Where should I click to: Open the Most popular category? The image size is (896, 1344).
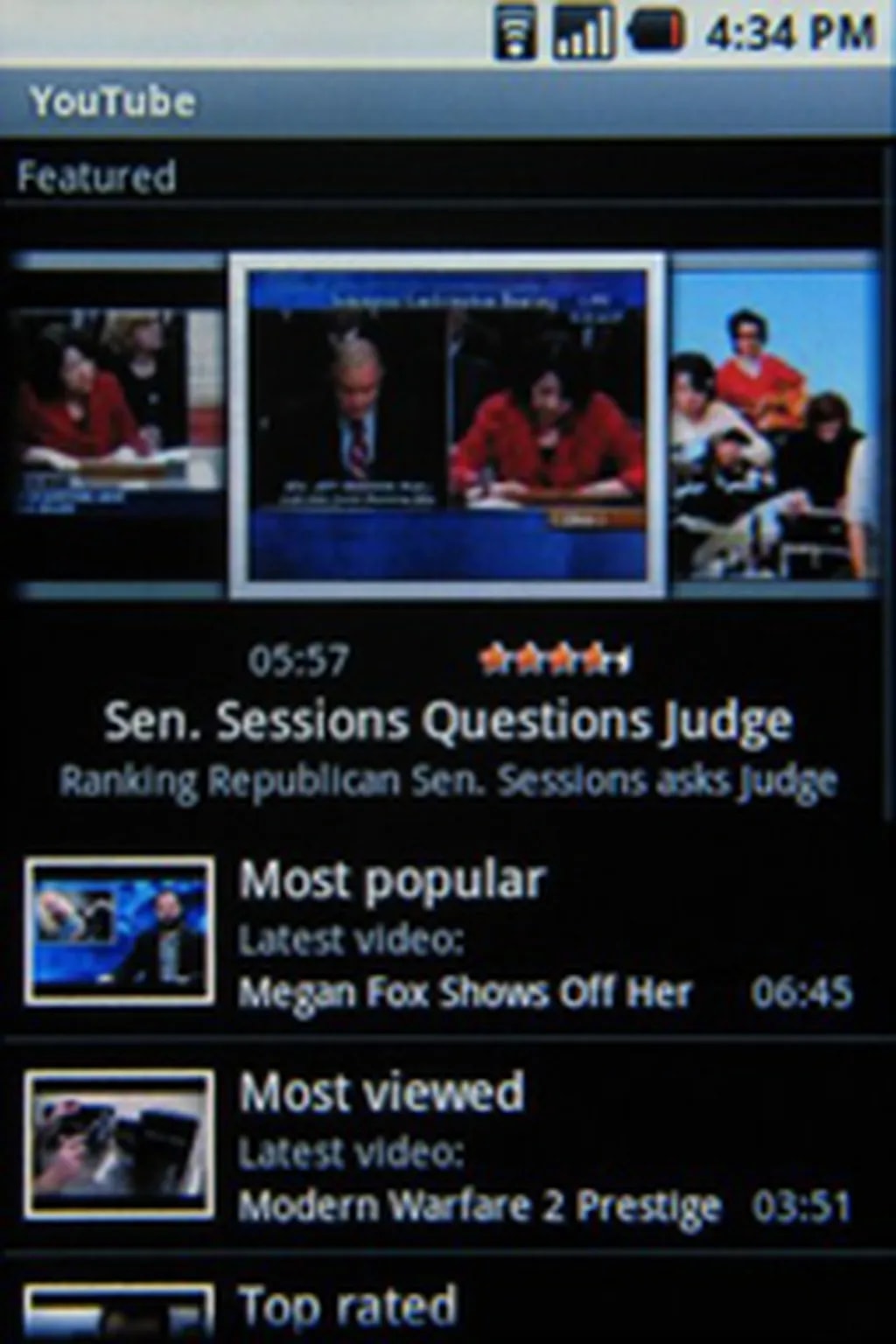(437, 933)
